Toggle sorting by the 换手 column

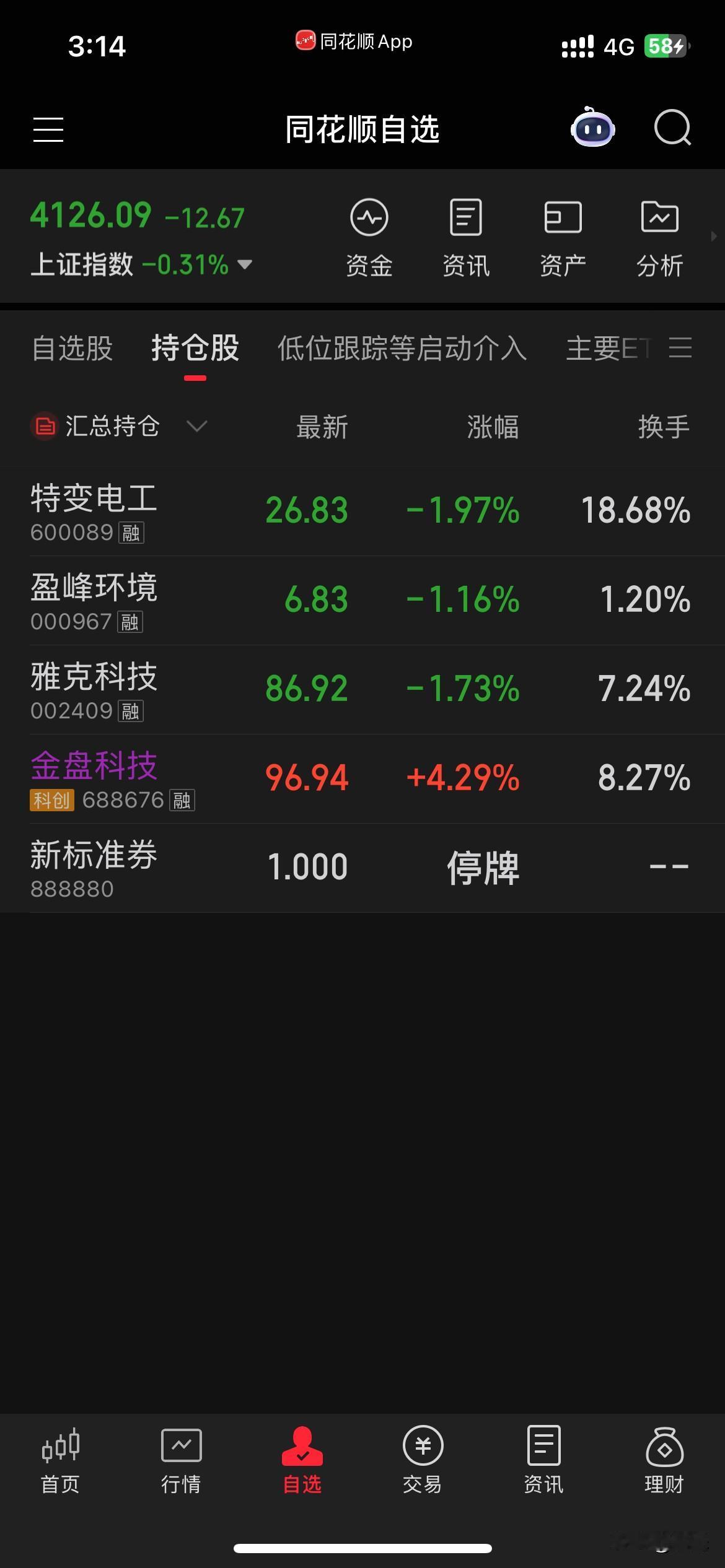point(661,427)
